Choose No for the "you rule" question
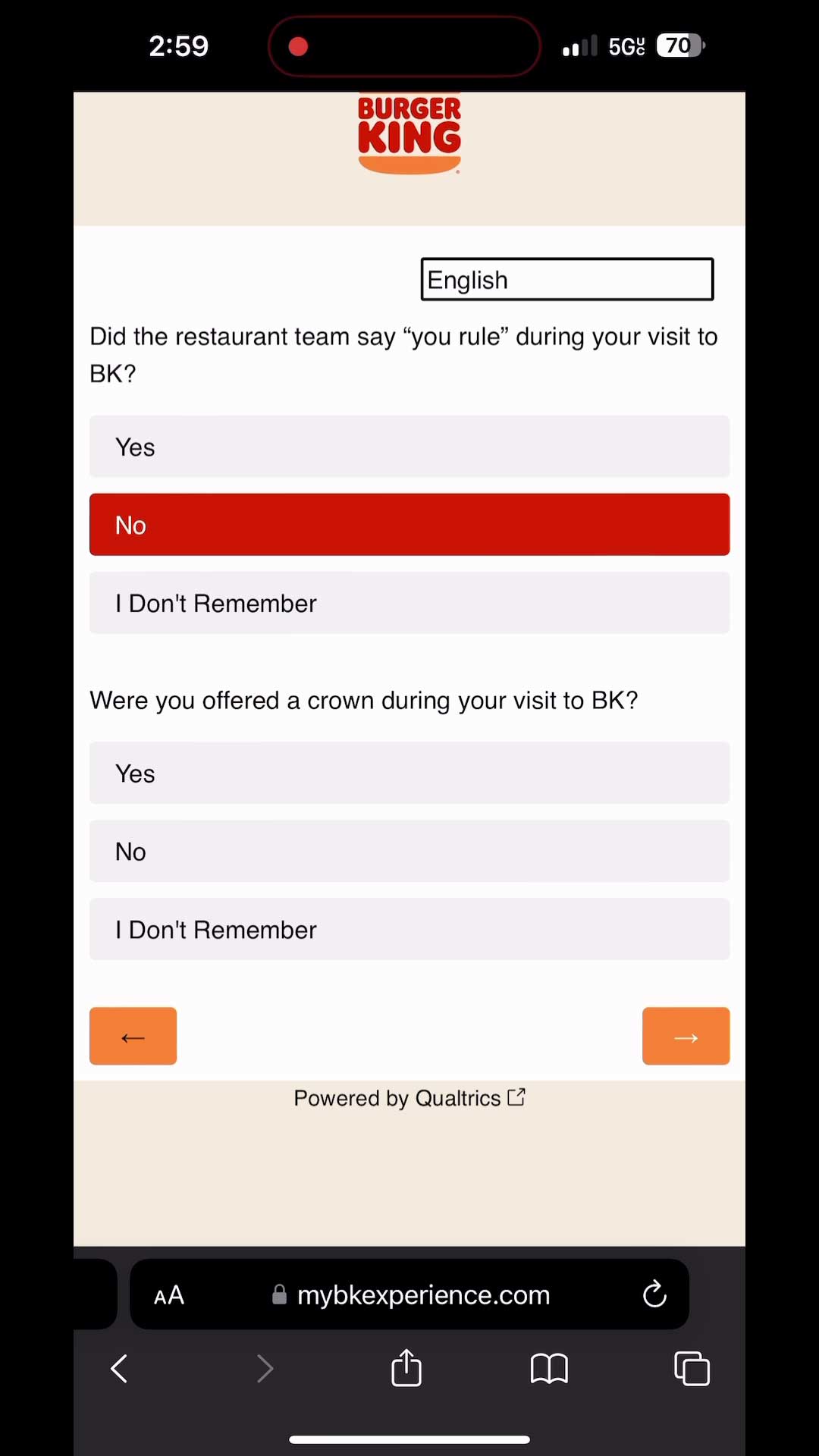 click(409, 525)
